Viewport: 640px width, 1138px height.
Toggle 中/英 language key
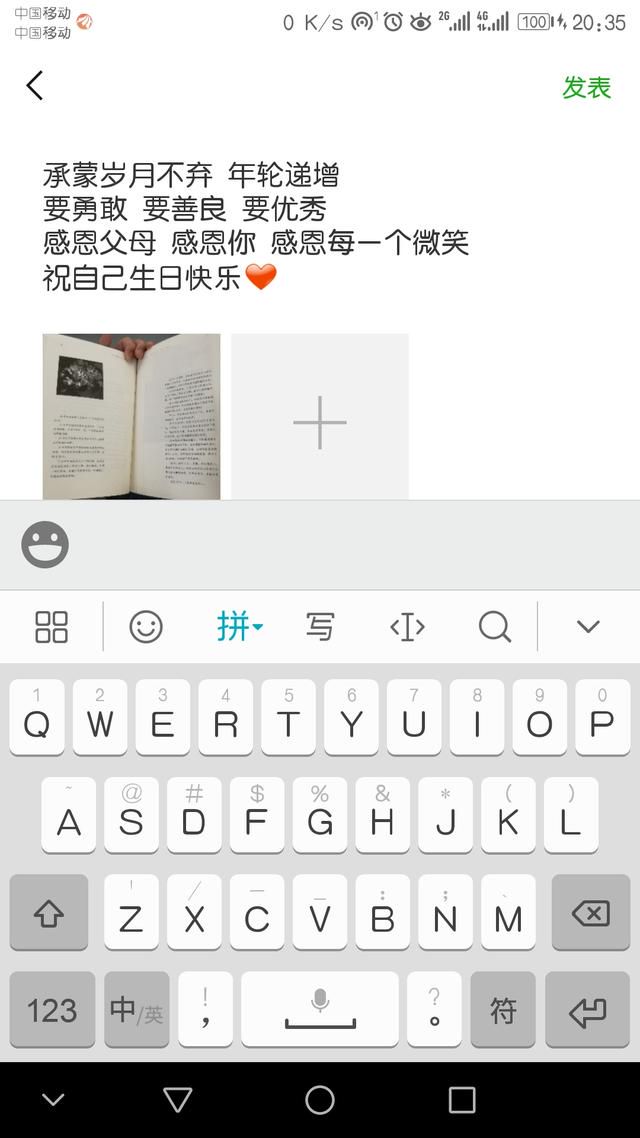point(137,1010)
